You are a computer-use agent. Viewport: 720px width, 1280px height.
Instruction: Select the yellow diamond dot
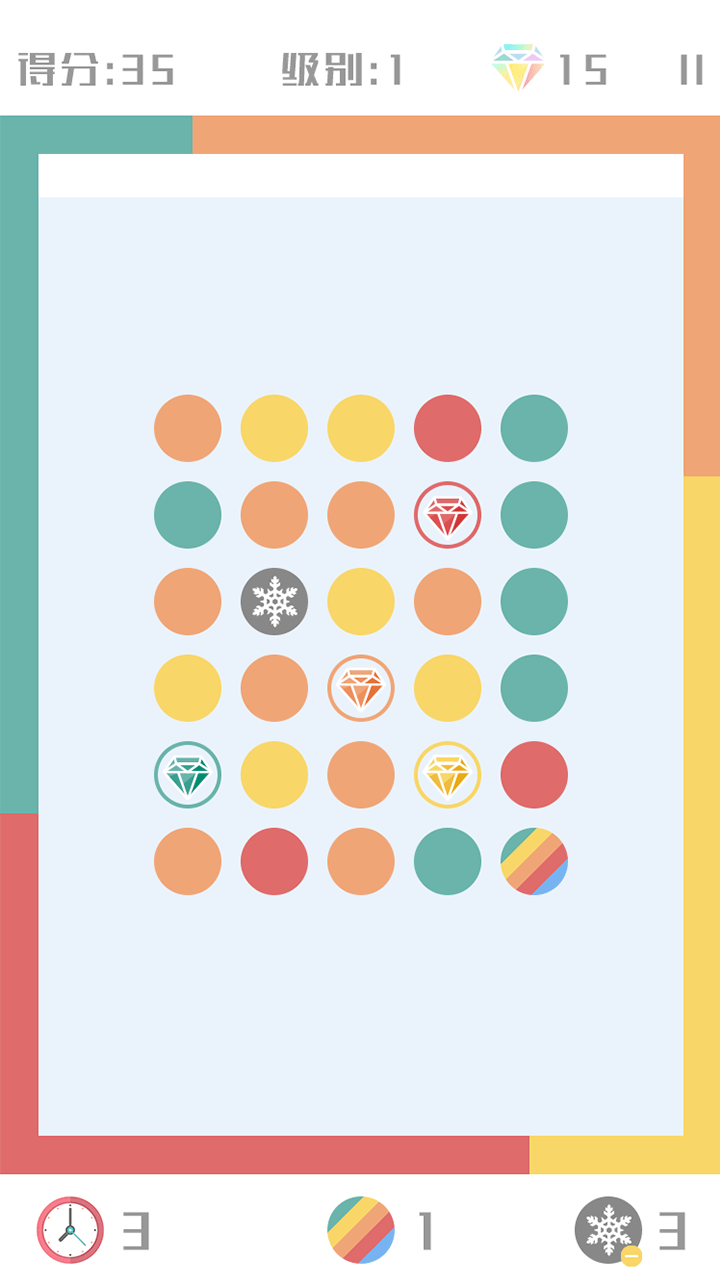(x=447, y=775)
